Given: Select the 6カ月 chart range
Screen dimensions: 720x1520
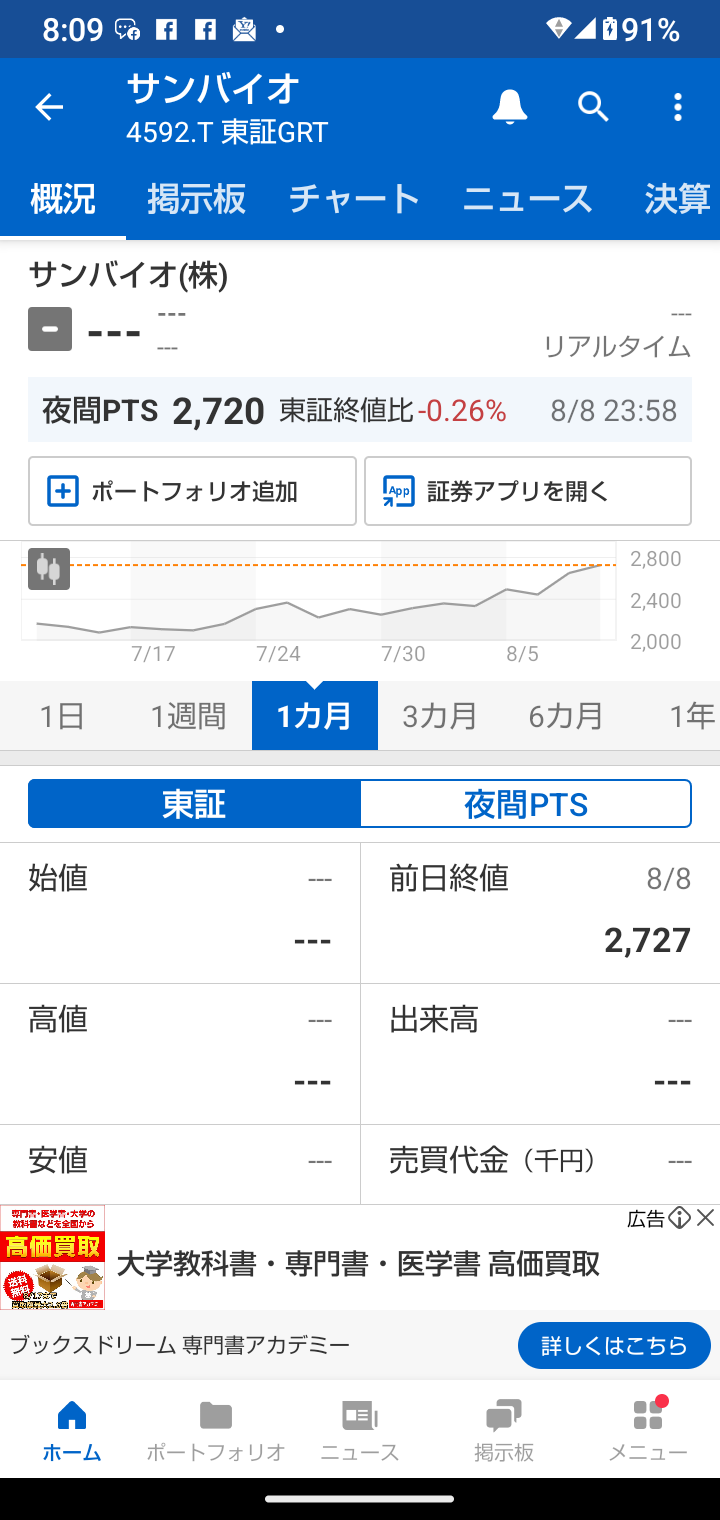Looking at the screenshot, I should [566, 716].
